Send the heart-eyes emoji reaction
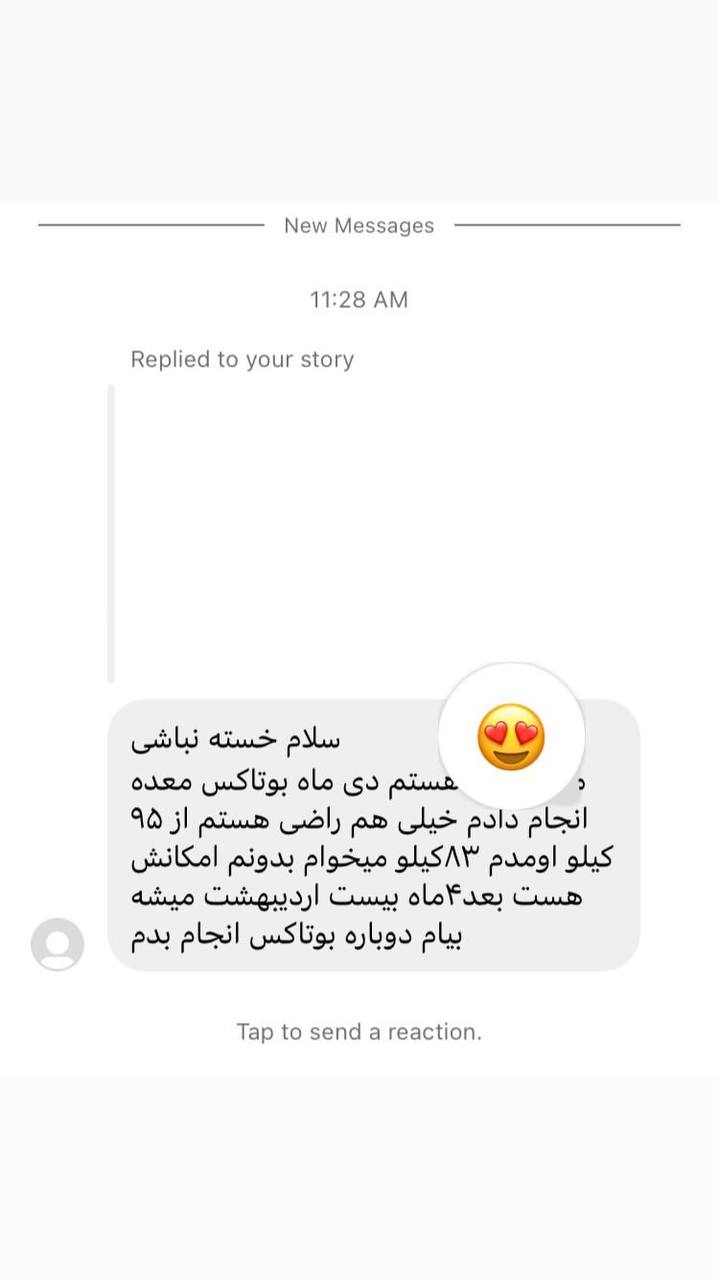The image size is (719, 1280). coord(511,736)
